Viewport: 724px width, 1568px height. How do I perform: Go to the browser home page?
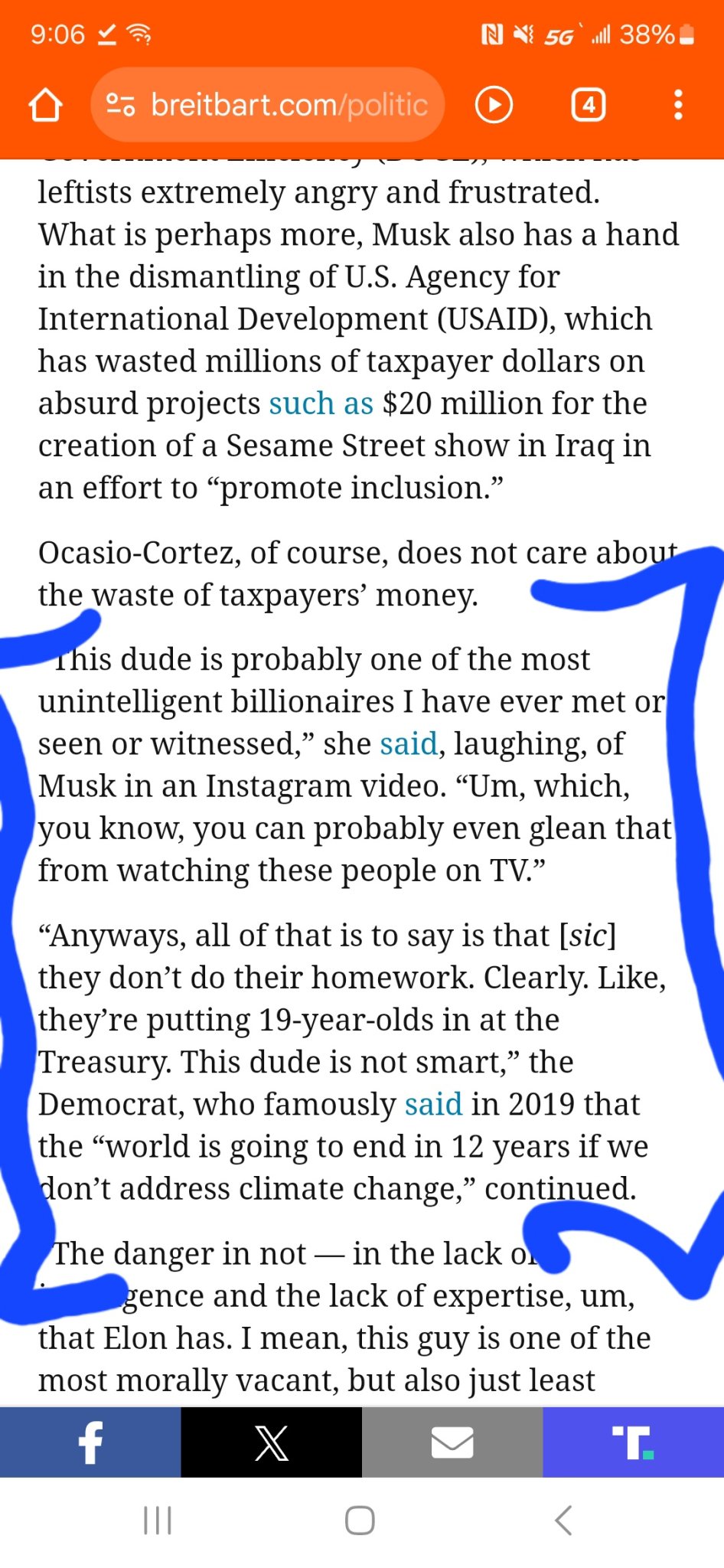[x=45, y=105]
